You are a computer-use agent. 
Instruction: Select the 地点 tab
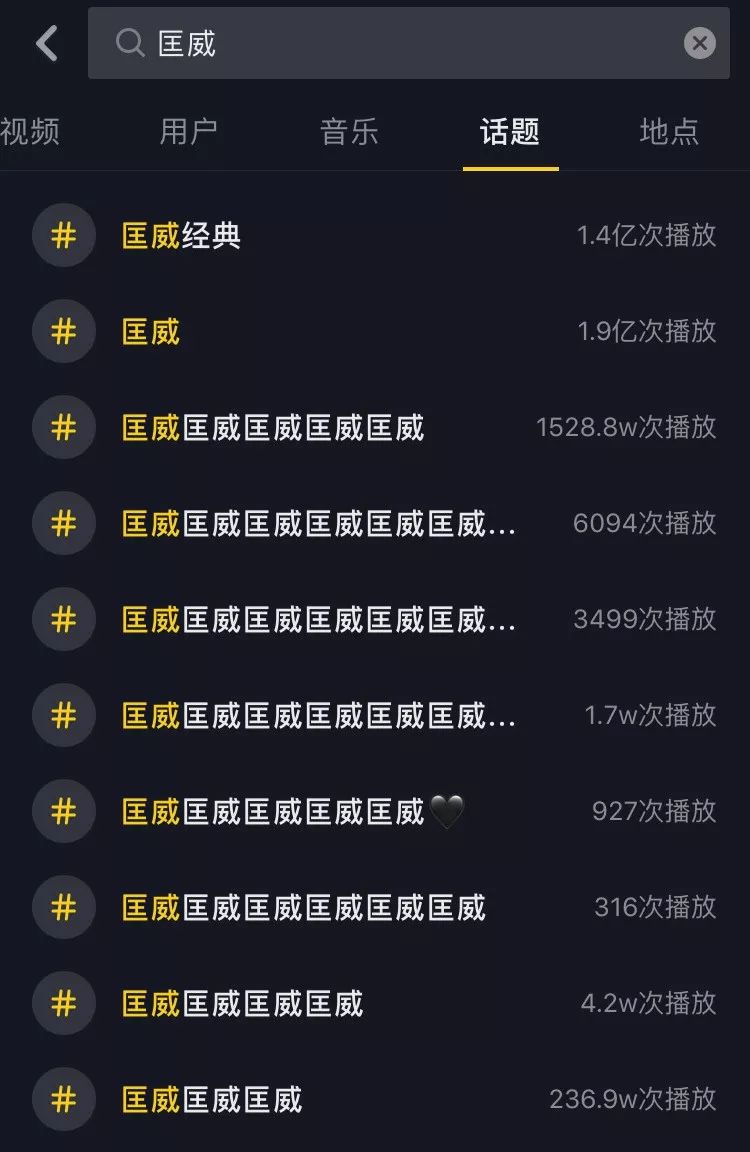[668, 131]
